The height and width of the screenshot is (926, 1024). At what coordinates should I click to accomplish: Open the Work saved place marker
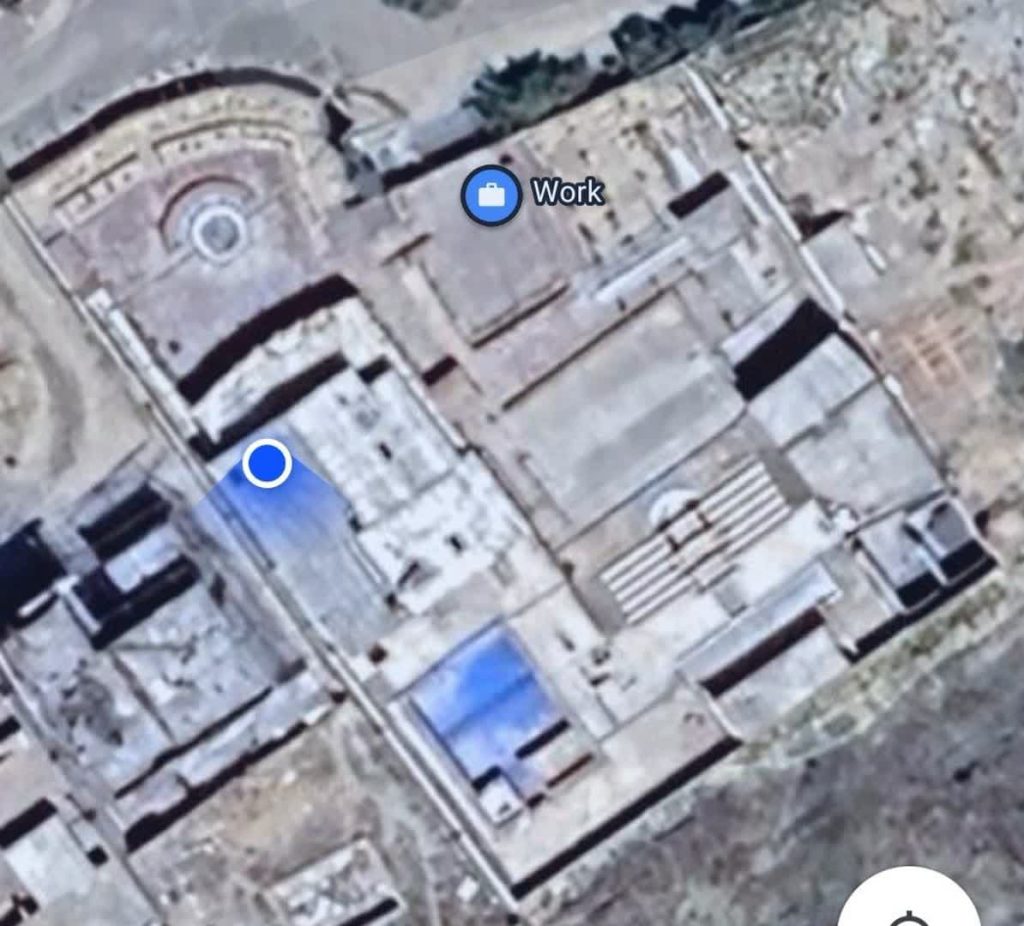click(x=491, y=195)
